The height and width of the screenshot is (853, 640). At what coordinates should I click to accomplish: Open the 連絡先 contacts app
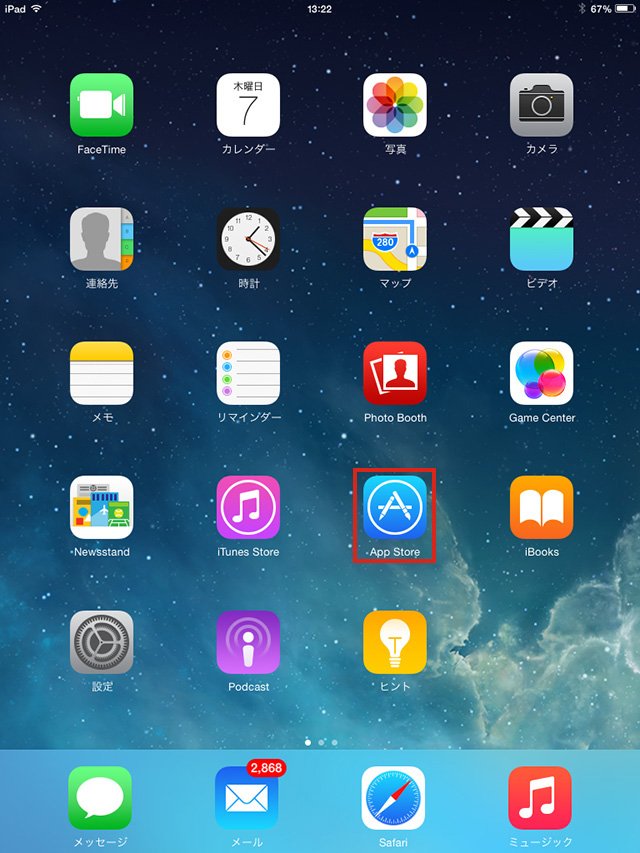(x=101, y=239)
